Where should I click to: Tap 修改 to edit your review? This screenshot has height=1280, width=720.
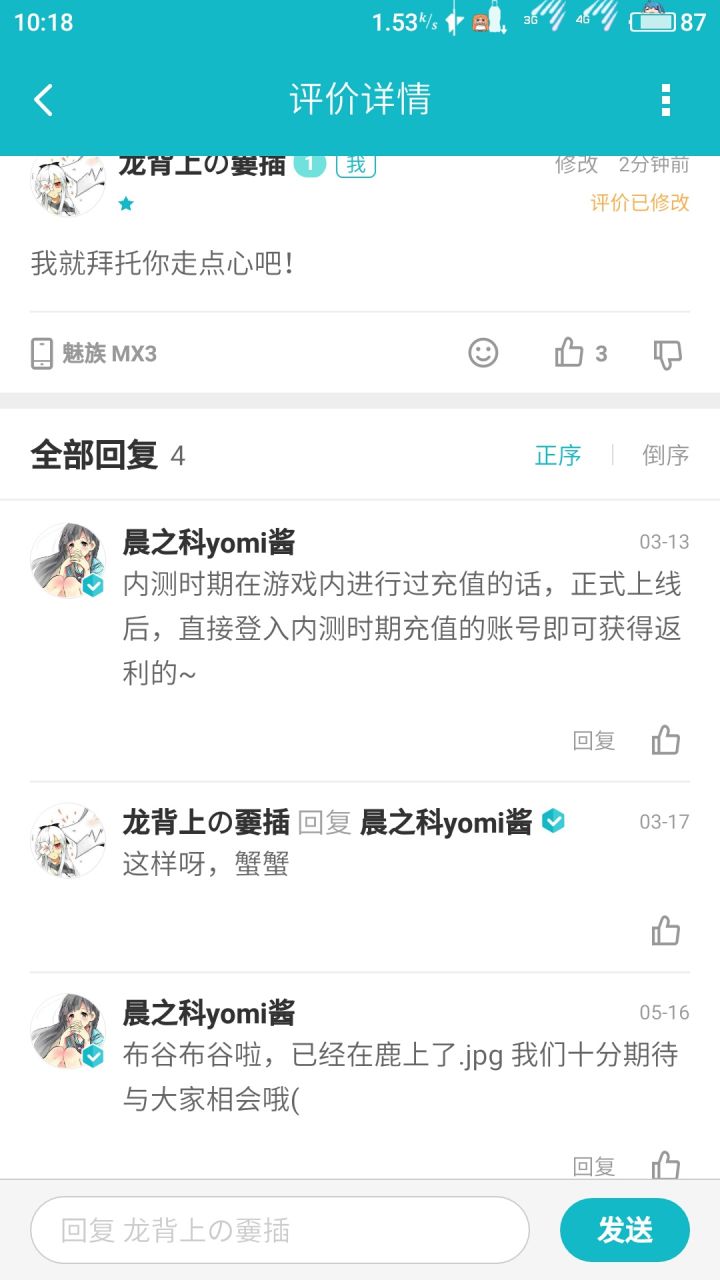click(577, 165)
